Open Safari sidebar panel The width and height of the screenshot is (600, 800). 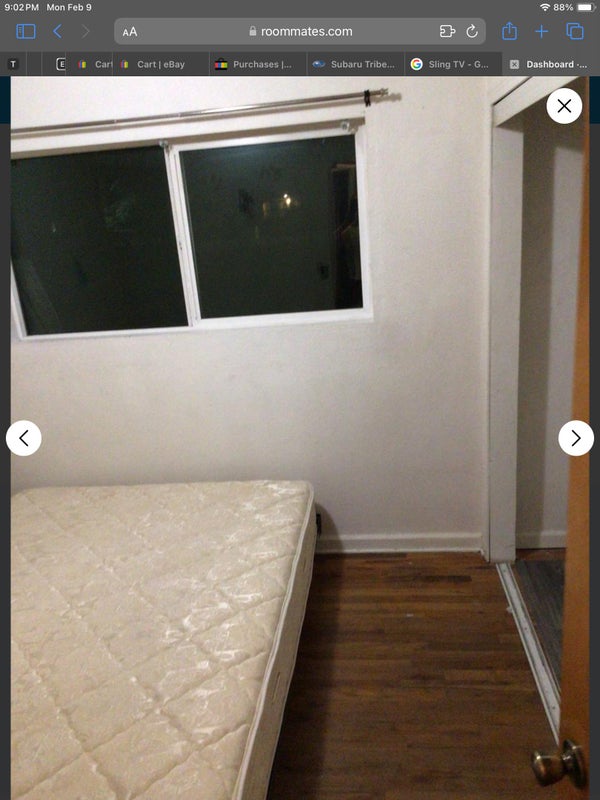tap(26, 32)
